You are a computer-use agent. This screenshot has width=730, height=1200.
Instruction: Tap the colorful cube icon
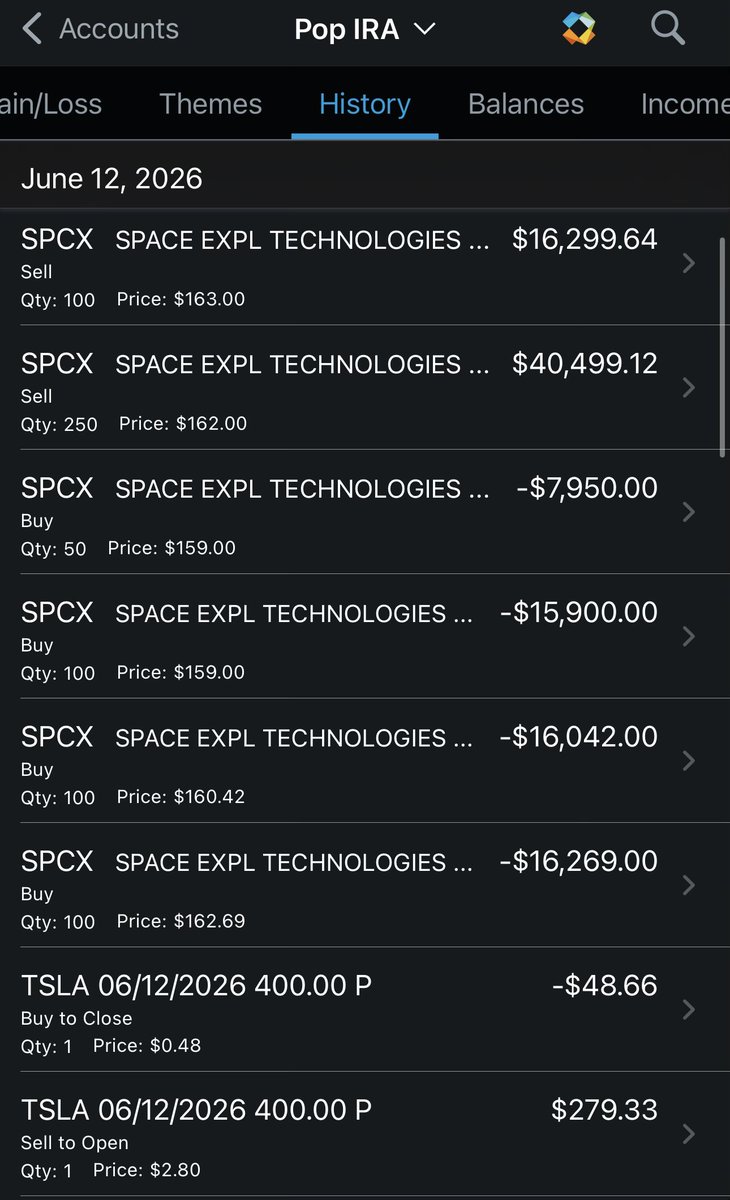tap(578, 29)
